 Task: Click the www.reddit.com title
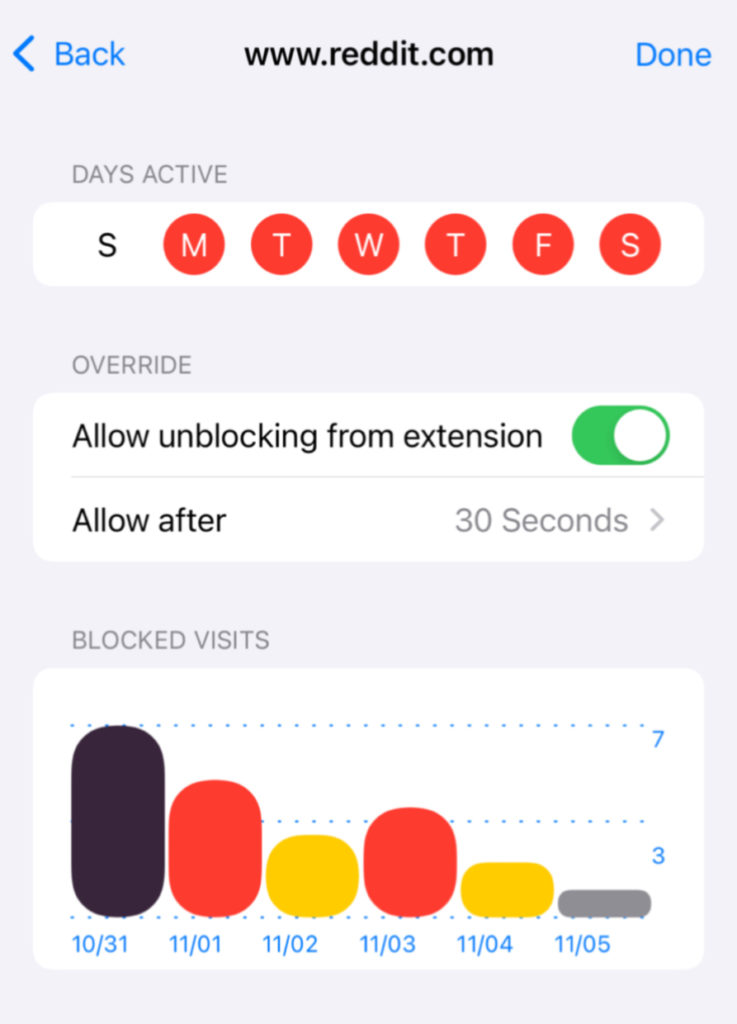pyautogui.click(x=368, y=54)
